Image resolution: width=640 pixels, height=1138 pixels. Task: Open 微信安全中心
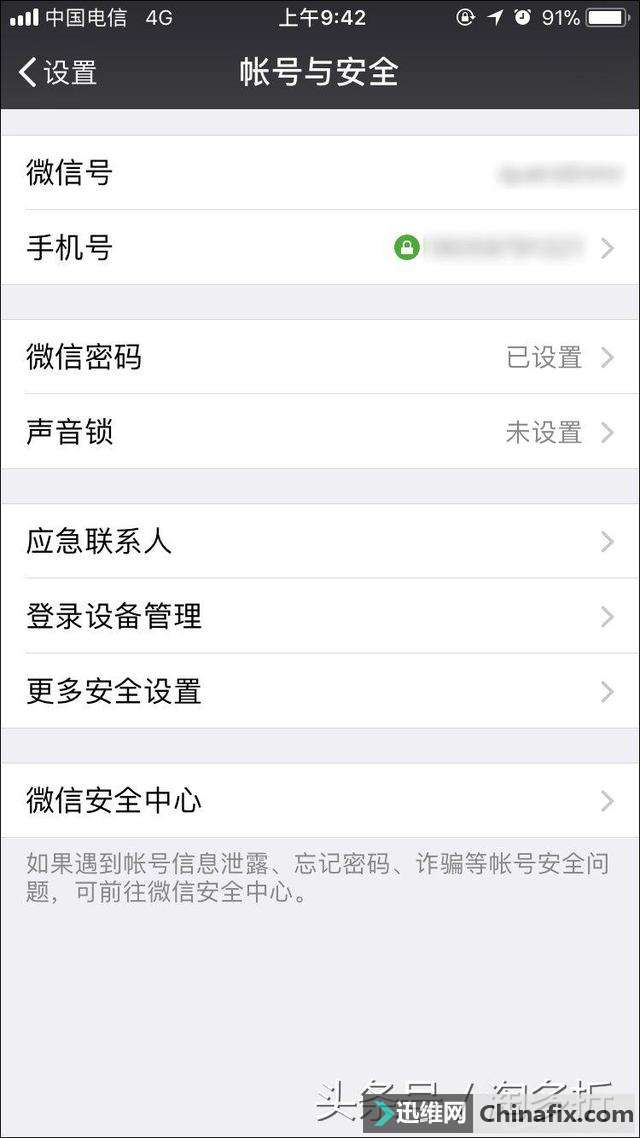click(320, 801)
